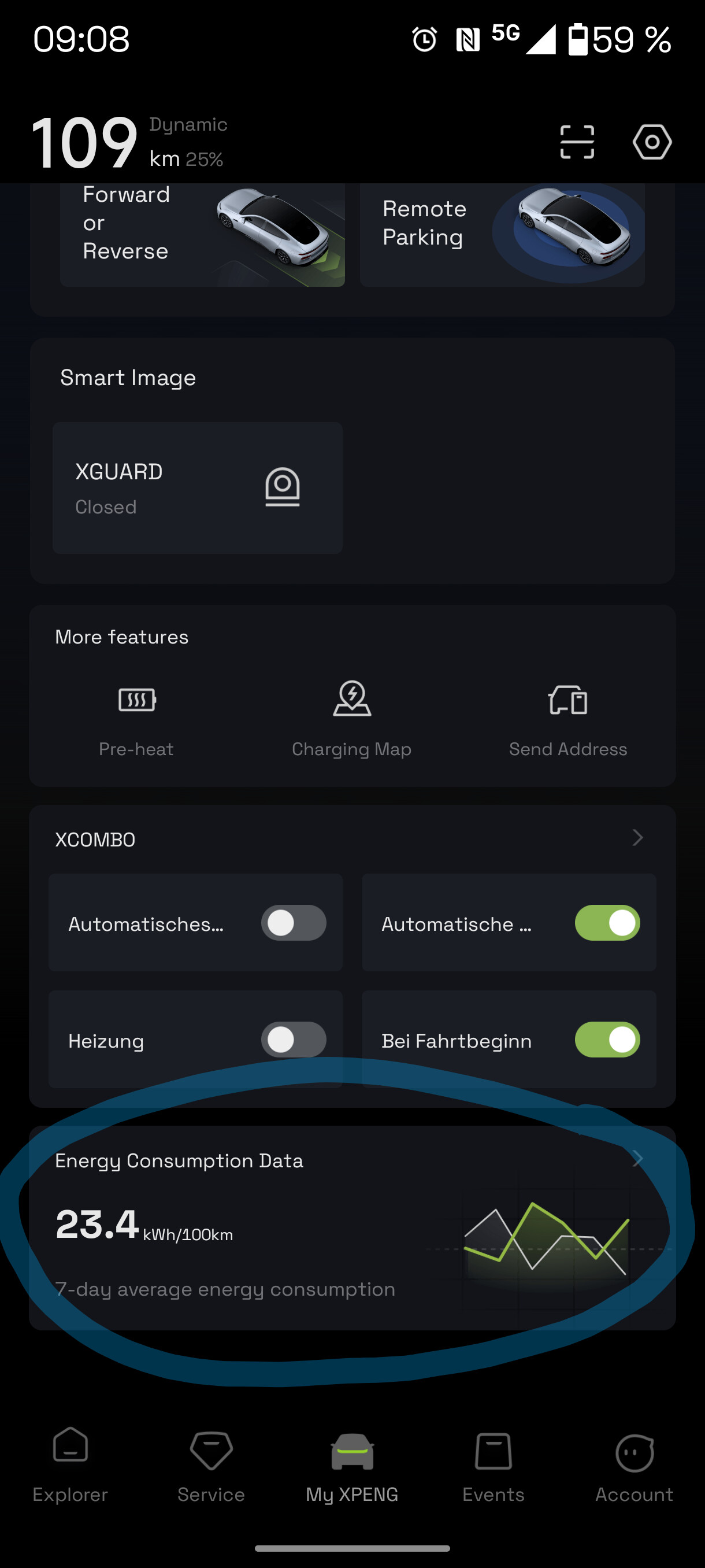
Task: Open Remote Parking card
Action: [x=502, y=234]
